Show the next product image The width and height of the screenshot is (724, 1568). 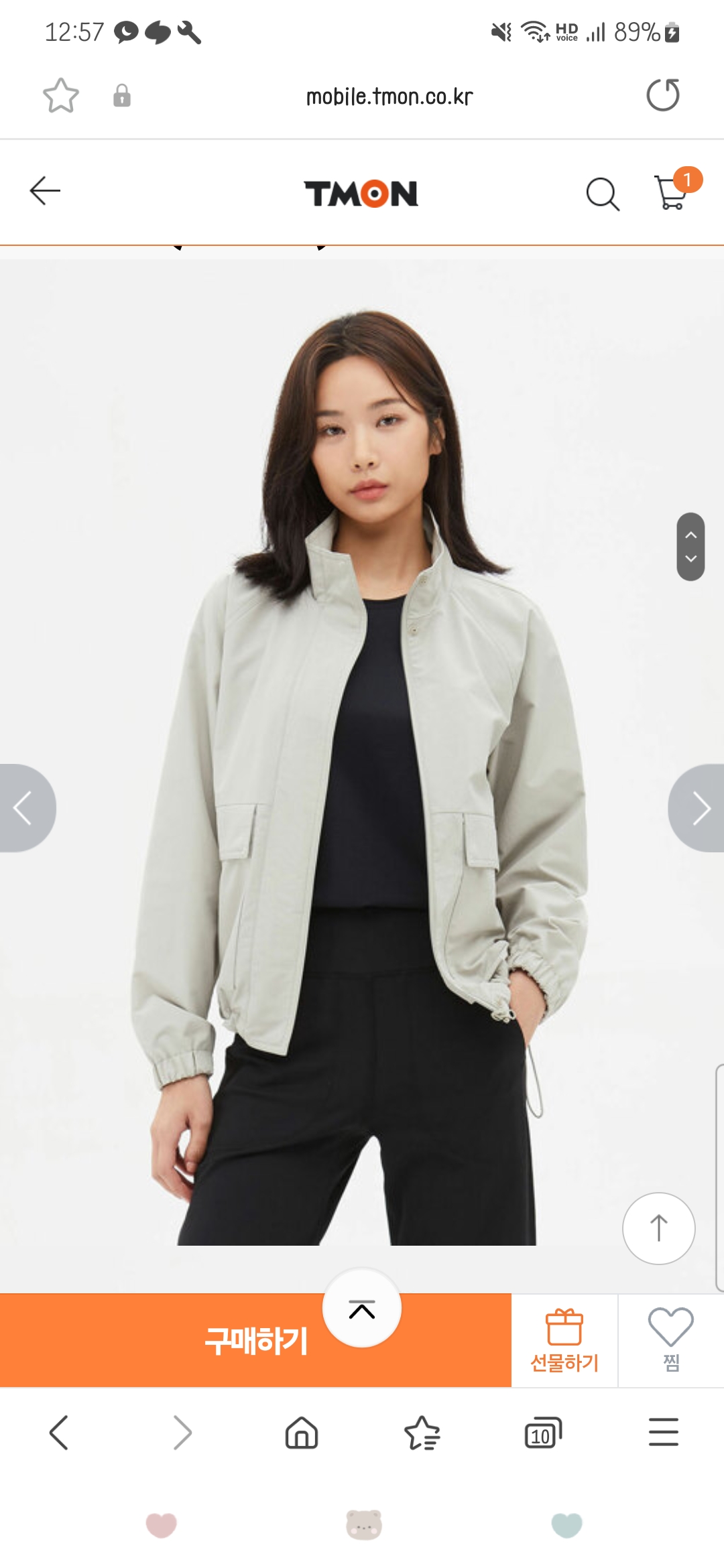(x=697, y=808)
